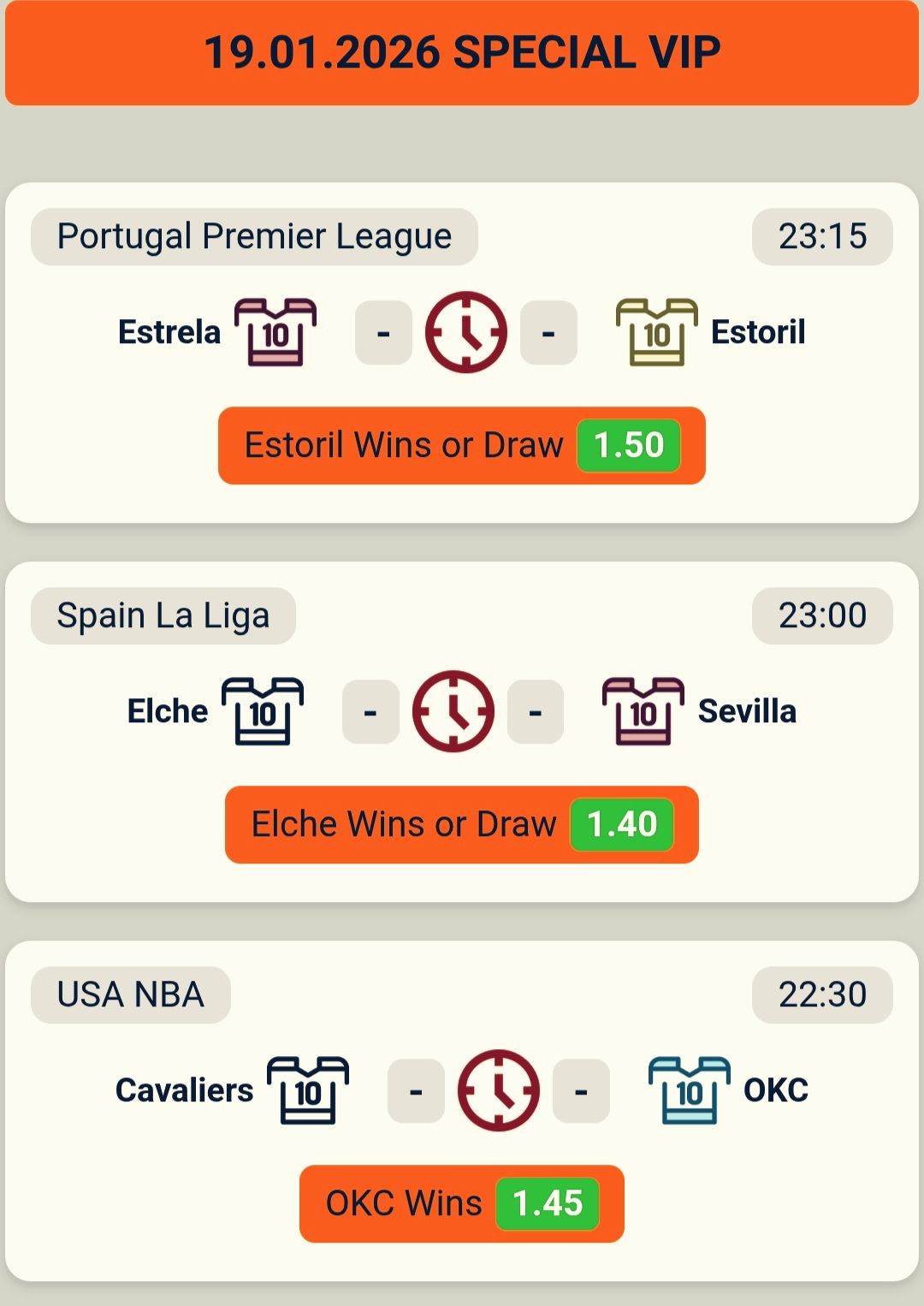
Task: Open the Cavaliers vs OKC match card
Action: (x=462, y=1110)
